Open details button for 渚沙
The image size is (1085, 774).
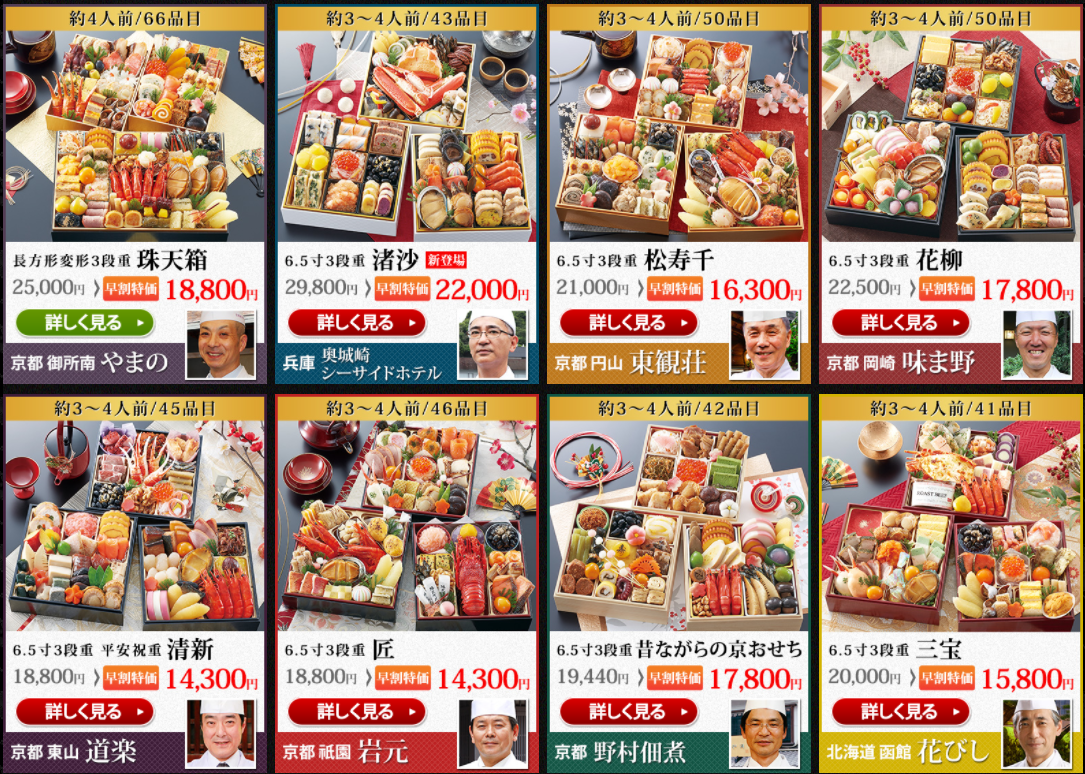click(x=357, y=323)
